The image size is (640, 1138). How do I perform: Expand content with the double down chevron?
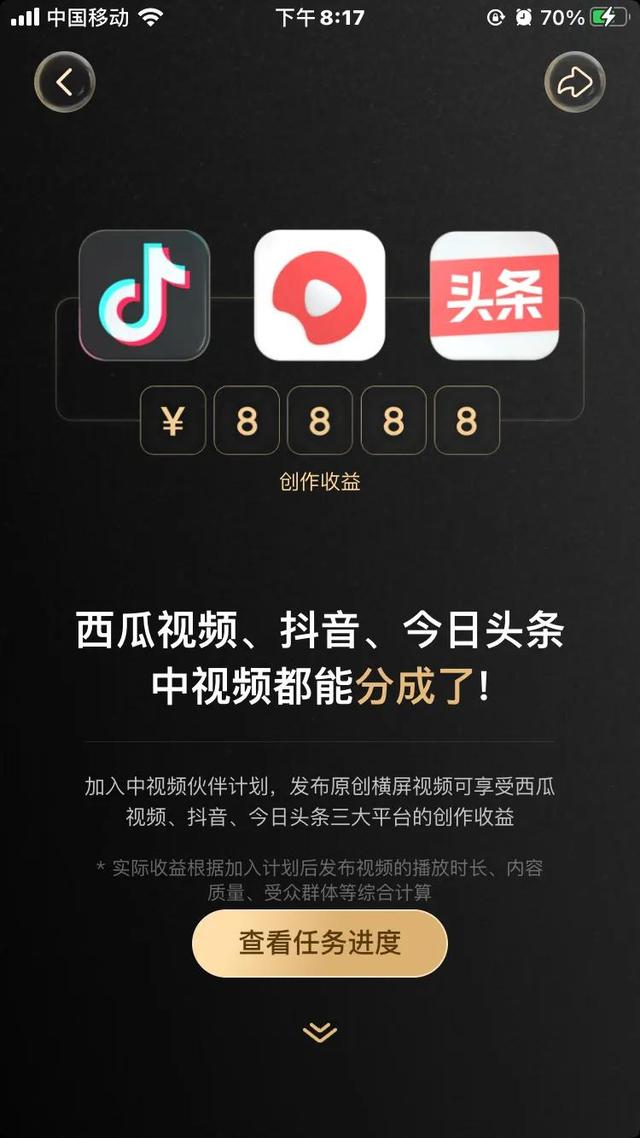click(320, 1032)
